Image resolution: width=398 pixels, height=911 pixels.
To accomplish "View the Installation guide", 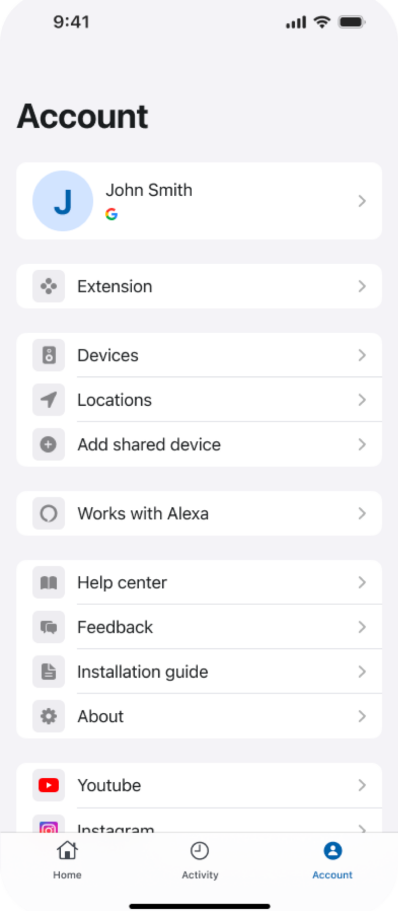I will [x=199, y=672].
